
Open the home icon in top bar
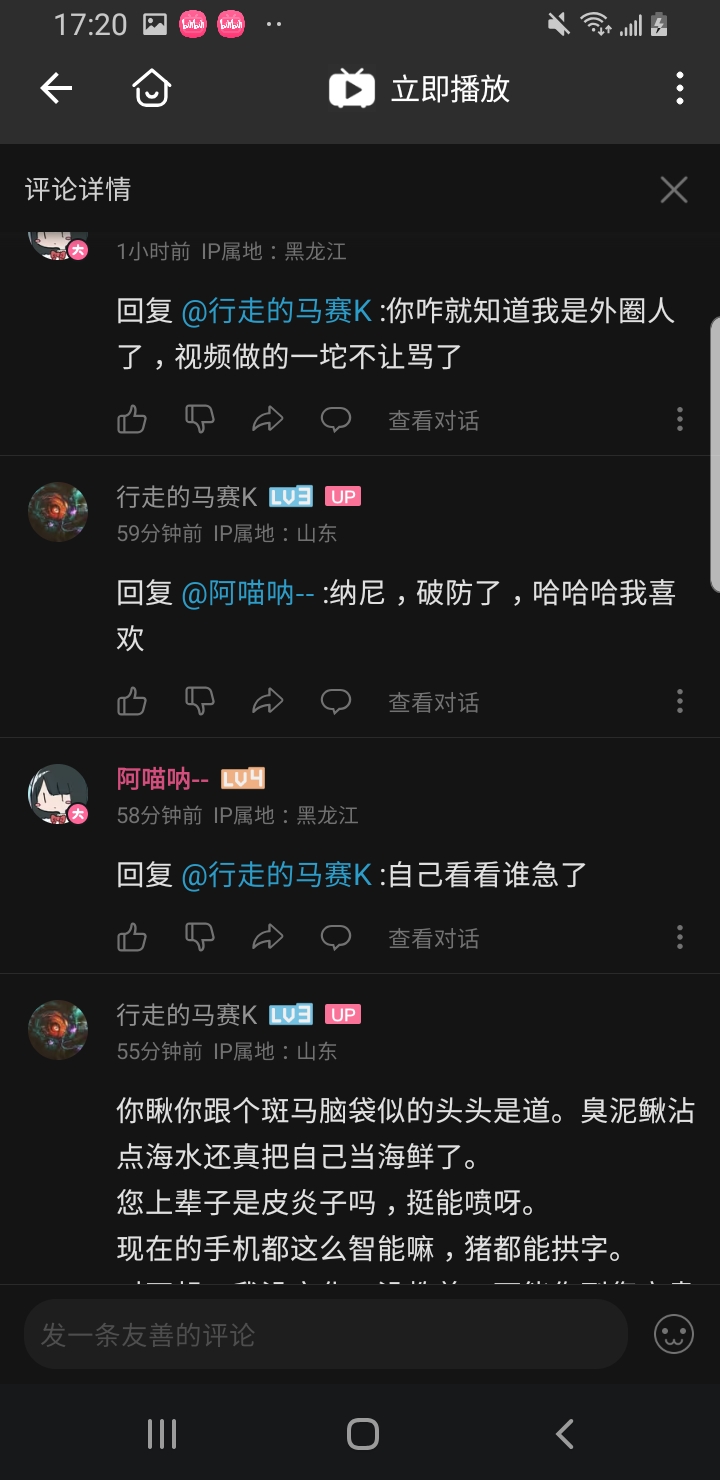152,89
